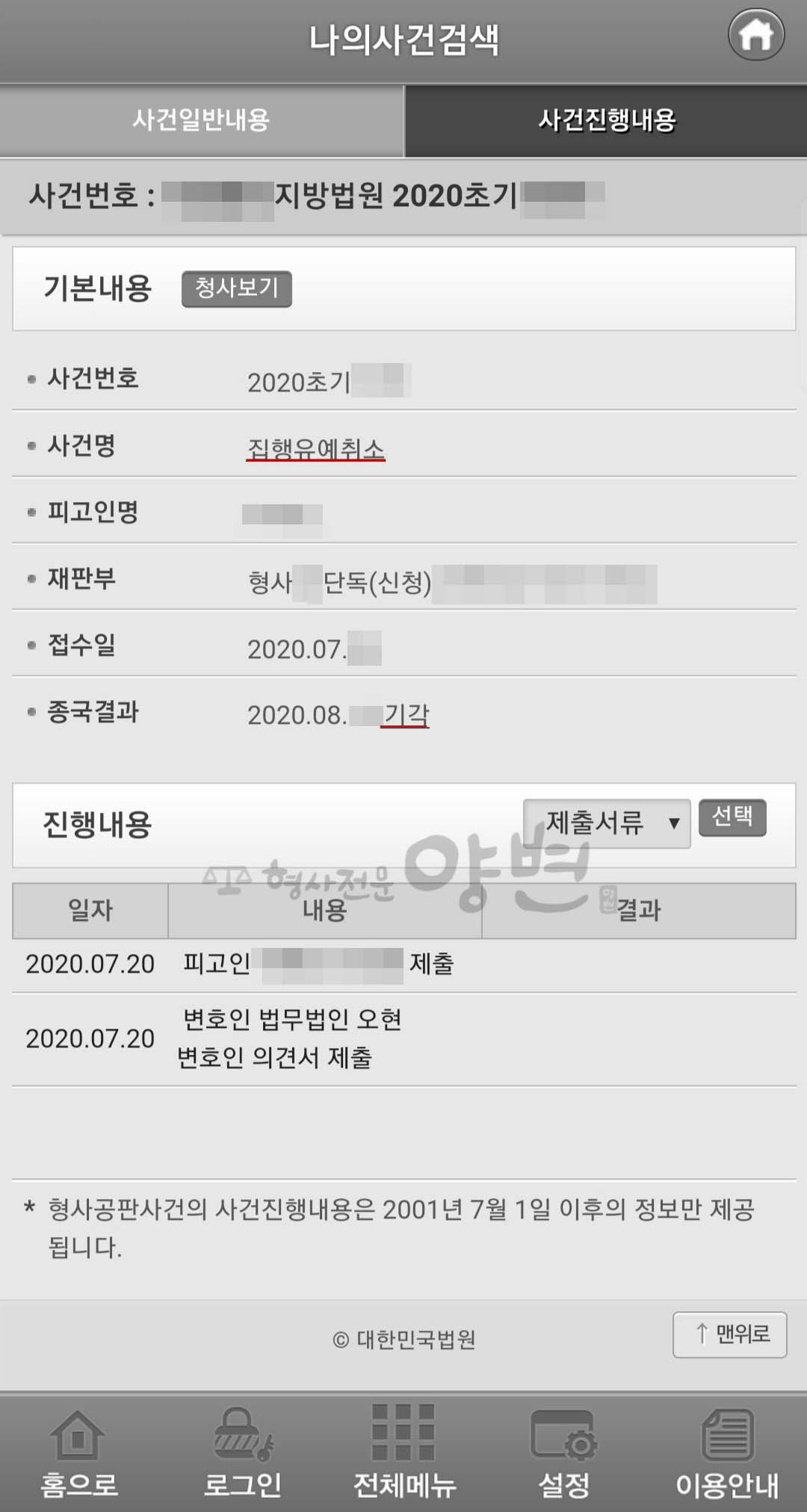Image resolution: width=807 pixels, height=1512 pixels.
Task: Tap the home icon in header
Action: tap(755, 35)
